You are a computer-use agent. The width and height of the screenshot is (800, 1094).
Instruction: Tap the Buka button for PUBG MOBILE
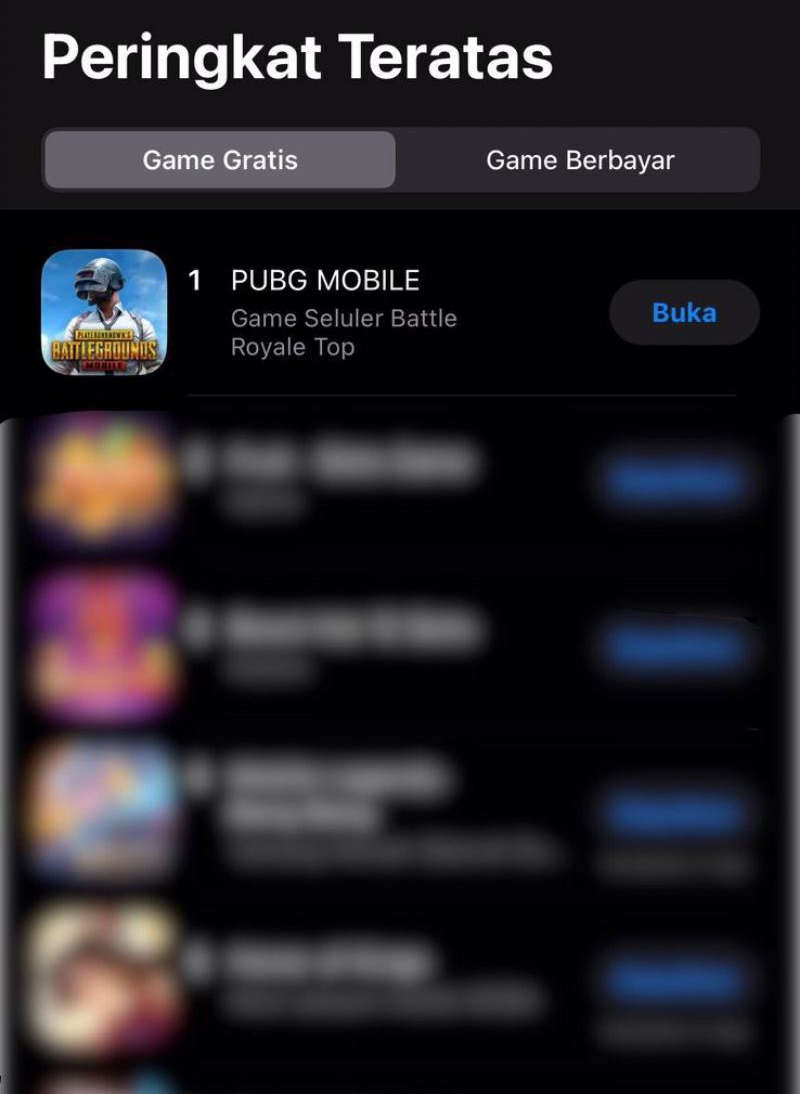coord(684,313)
